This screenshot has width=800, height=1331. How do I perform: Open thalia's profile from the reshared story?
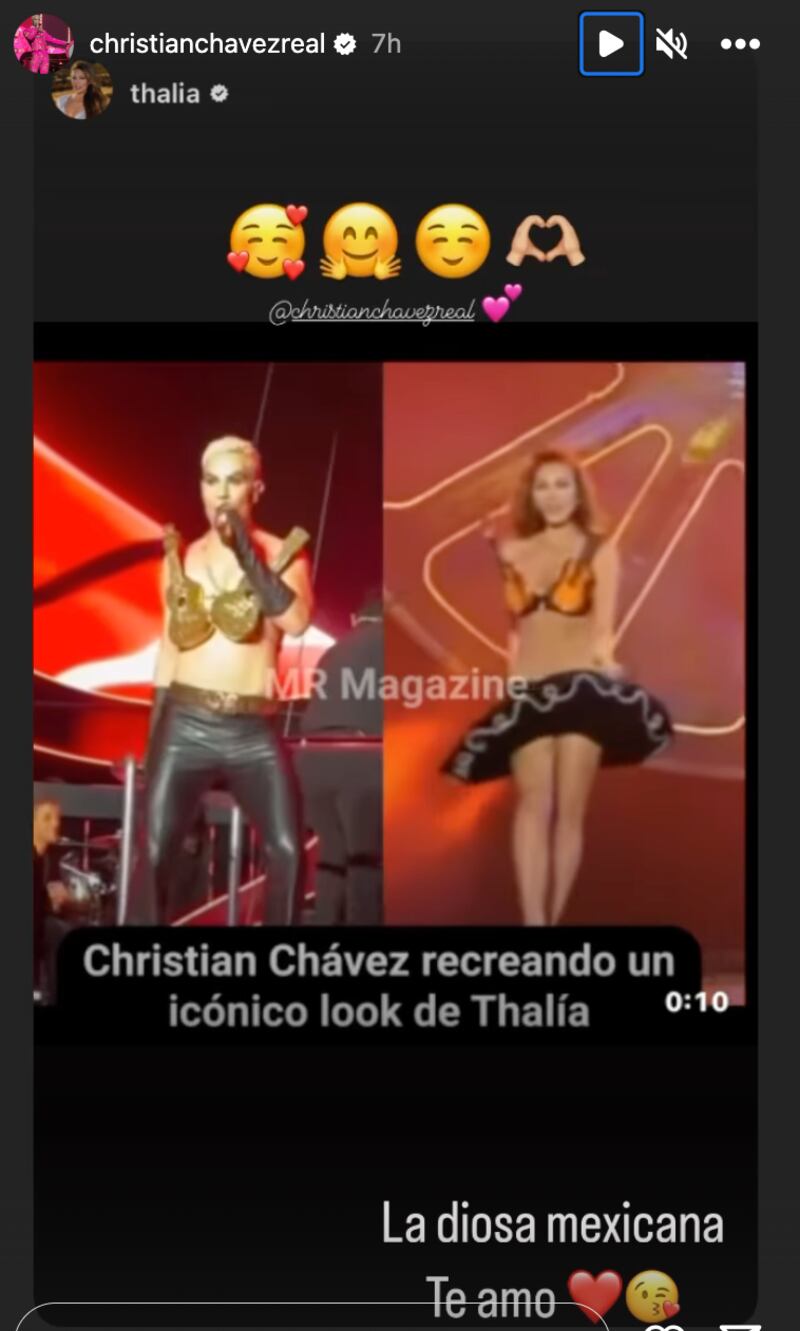coord(164,94)
